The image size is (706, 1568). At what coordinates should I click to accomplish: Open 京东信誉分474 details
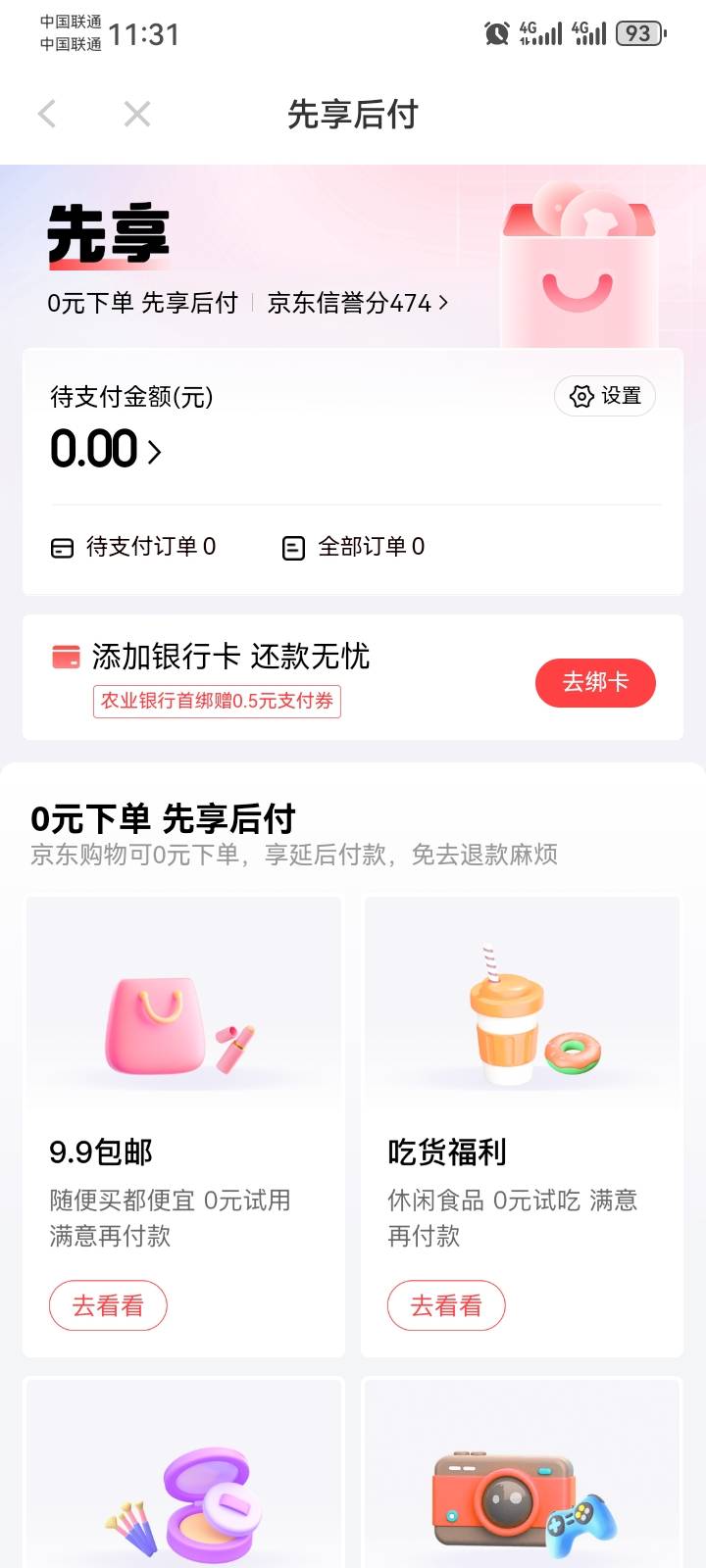tap(357, 303)
